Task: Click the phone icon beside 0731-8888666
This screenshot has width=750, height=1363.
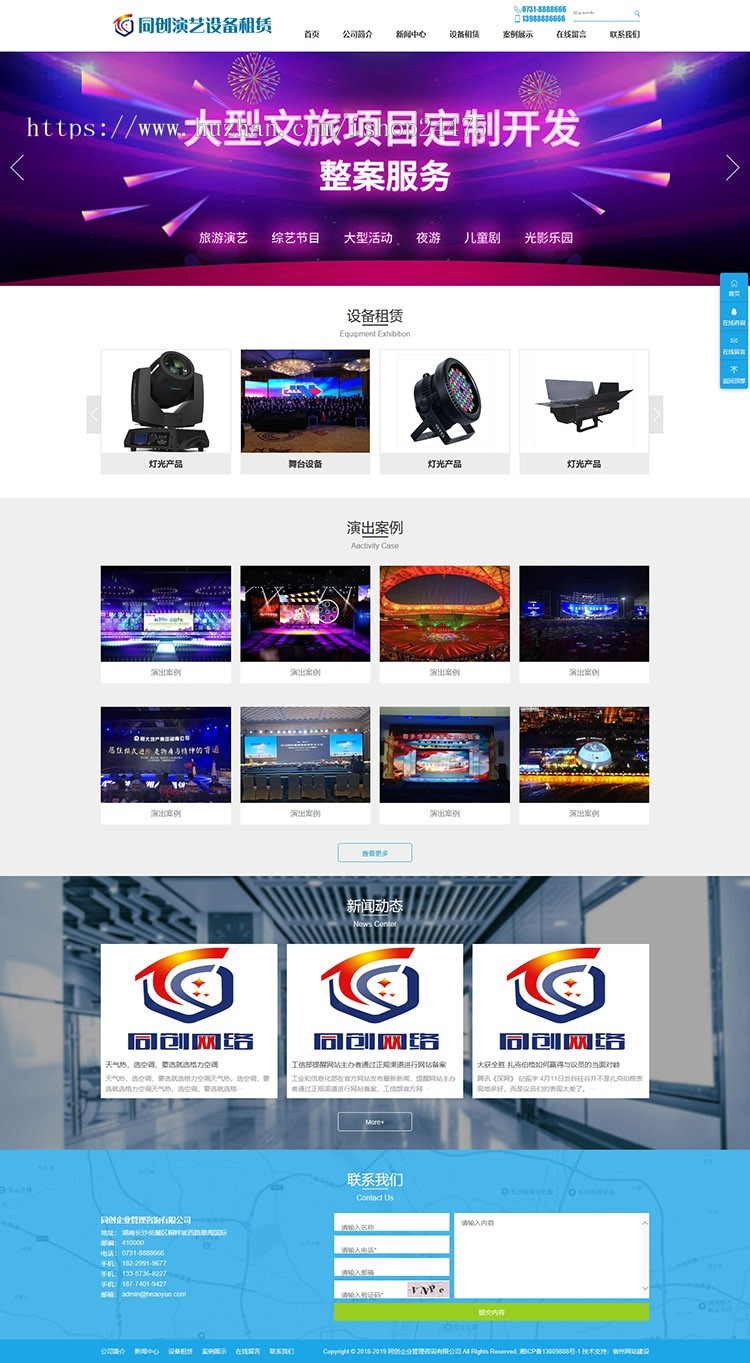Action: (x=516, y=8)
